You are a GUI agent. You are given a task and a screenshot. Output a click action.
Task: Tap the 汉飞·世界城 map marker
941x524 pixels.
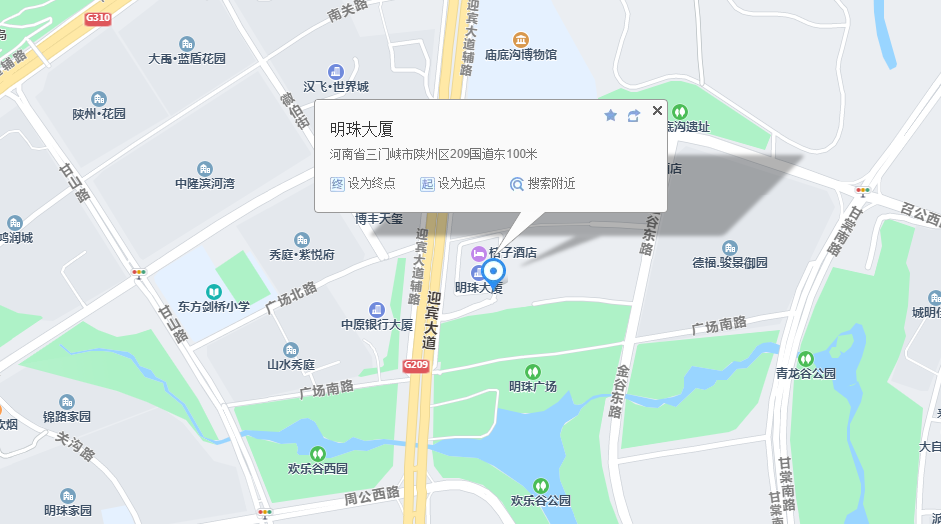pyautogui.click(x=336, y=71)
